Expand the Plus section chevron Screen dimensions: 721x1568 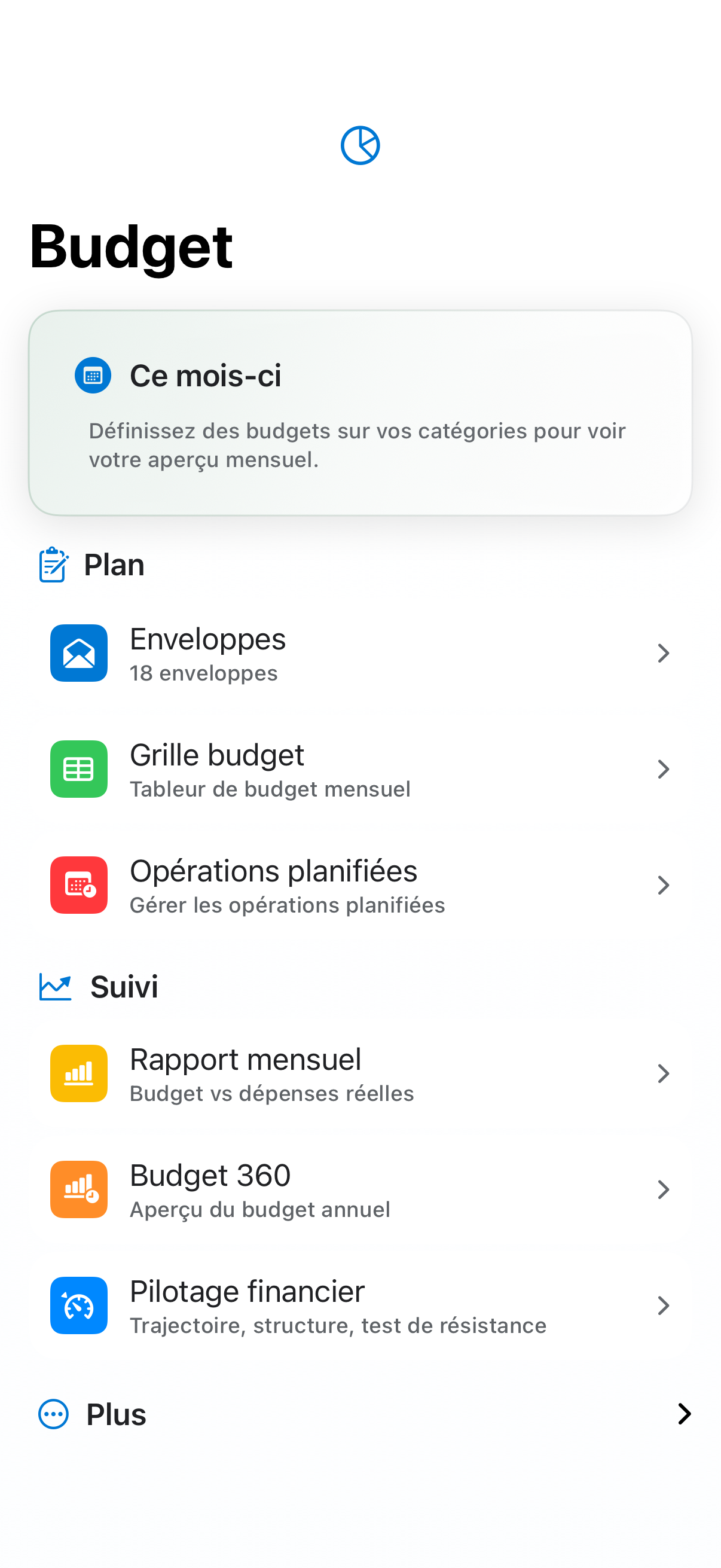point(684,1414)
